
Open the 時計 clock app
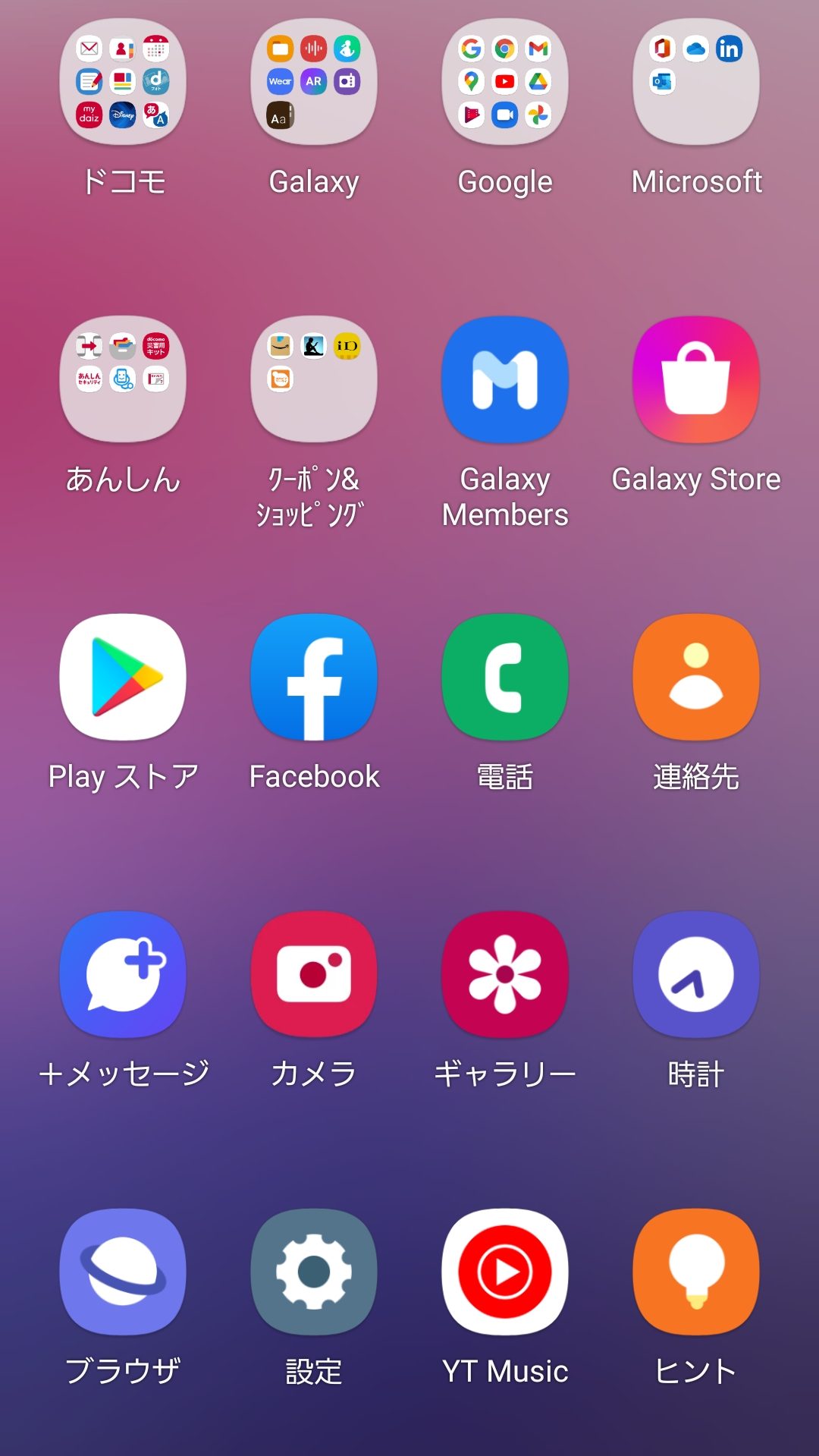pyautogui.click(x=696, y=974)
